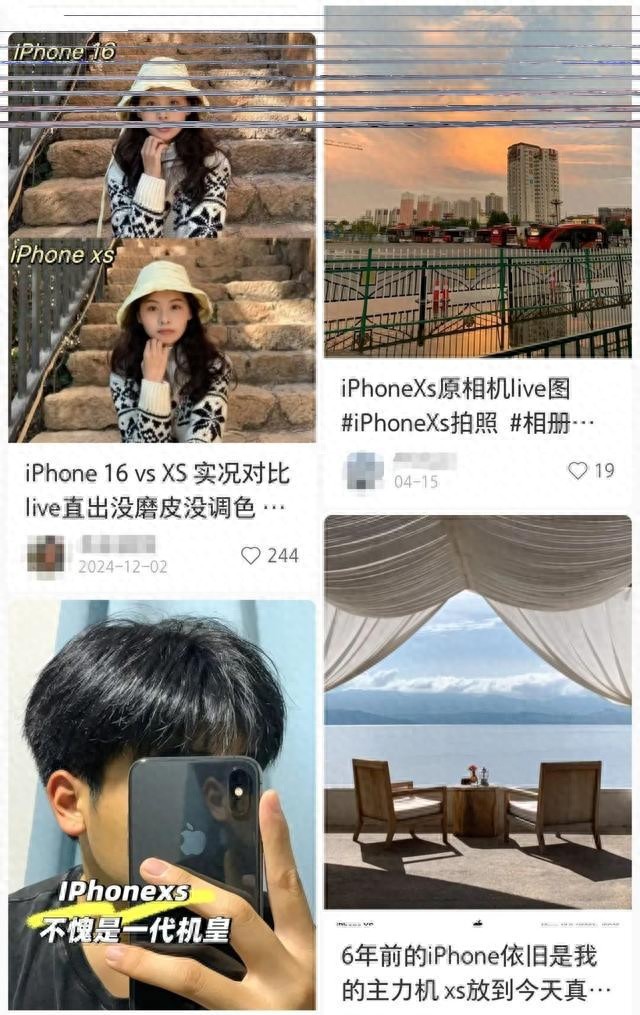Open the iPhone 16 vs XS comparison post
The height and width of the screenshot is (1015, 640).
pyautogui.click(x=161, y=240)
